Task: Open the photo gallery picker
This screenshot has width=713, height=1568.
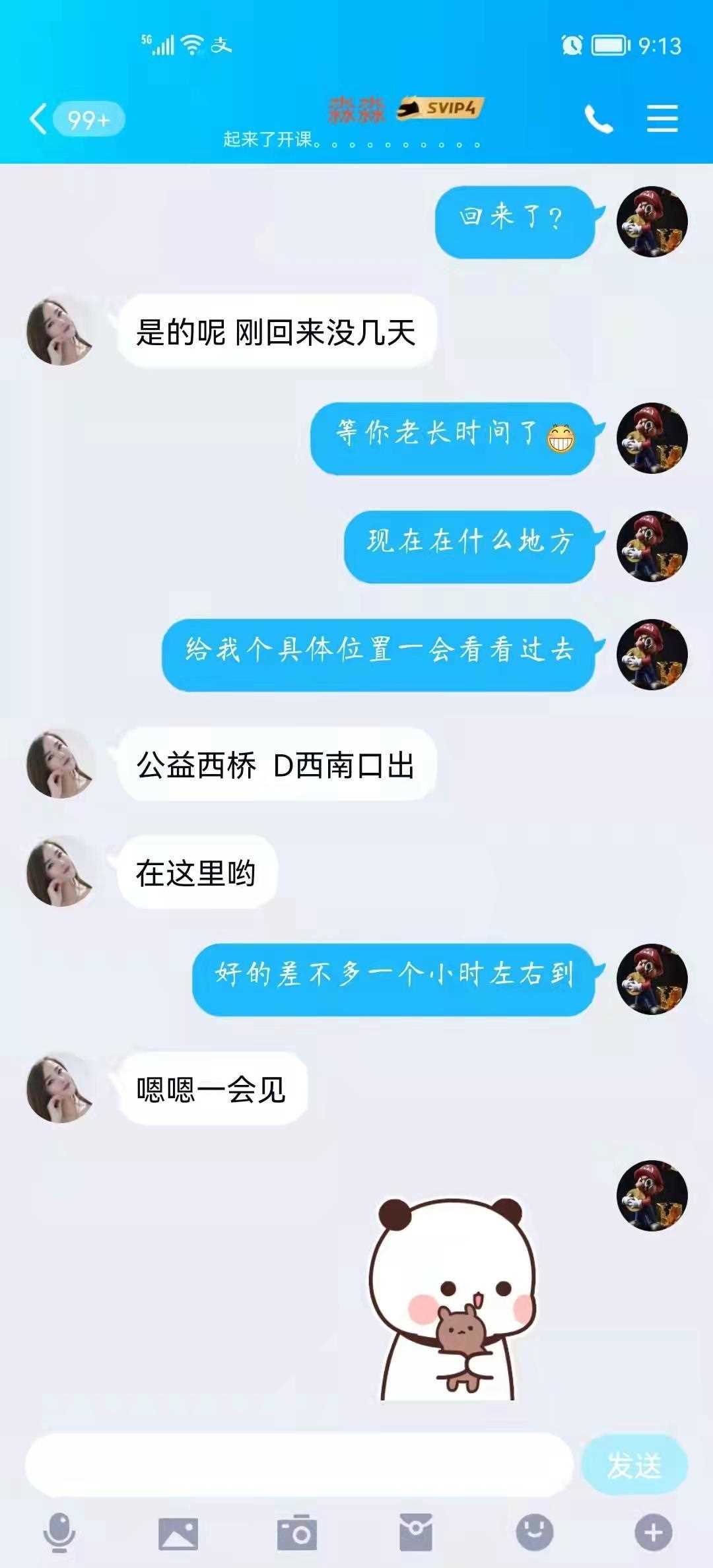Action: click(x=178, y=1532)
